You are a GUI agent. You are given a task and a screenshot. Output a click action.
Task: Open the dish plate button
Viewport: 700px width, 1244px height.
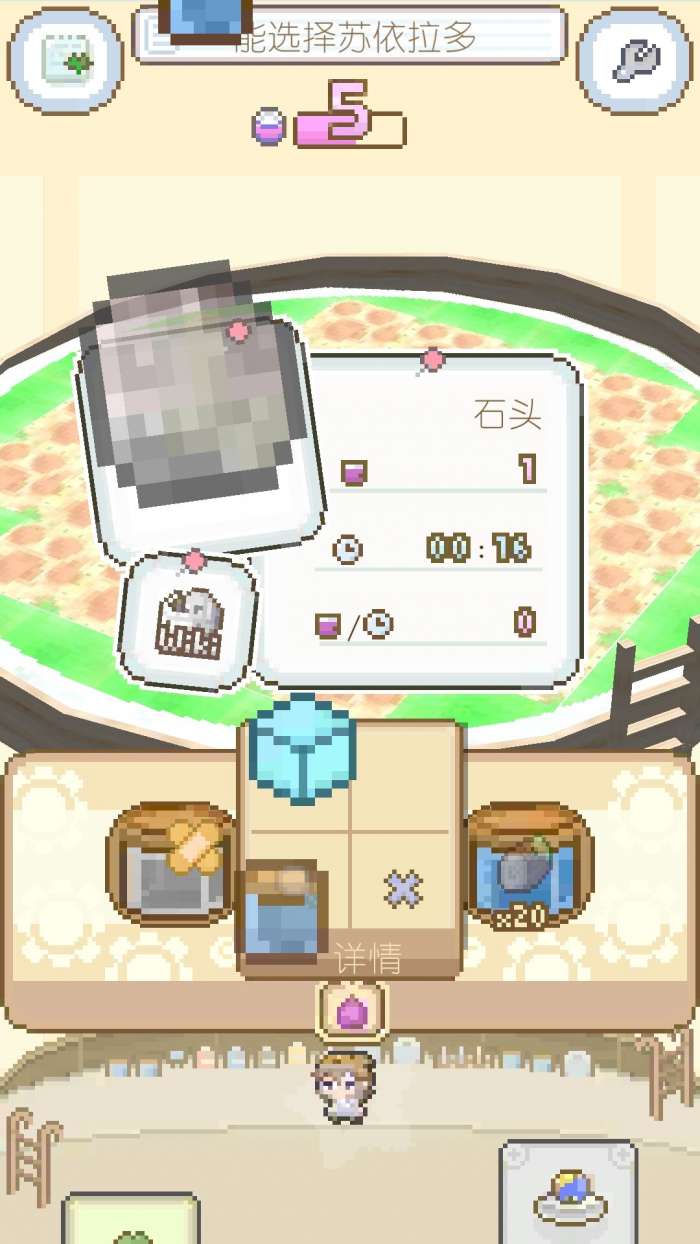(x=570, y=1191)
